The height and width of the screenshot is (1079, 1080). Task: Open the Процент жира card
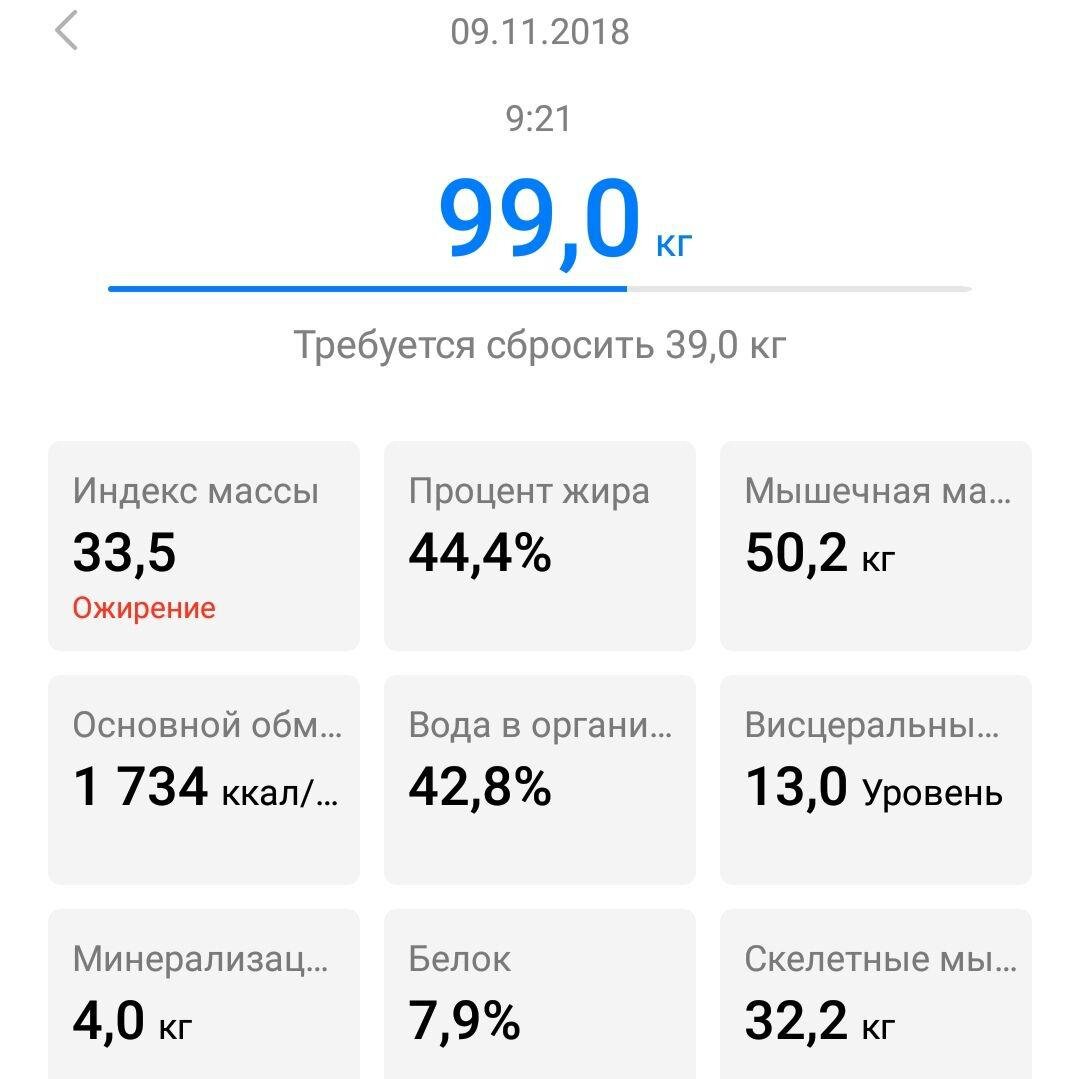540,546
